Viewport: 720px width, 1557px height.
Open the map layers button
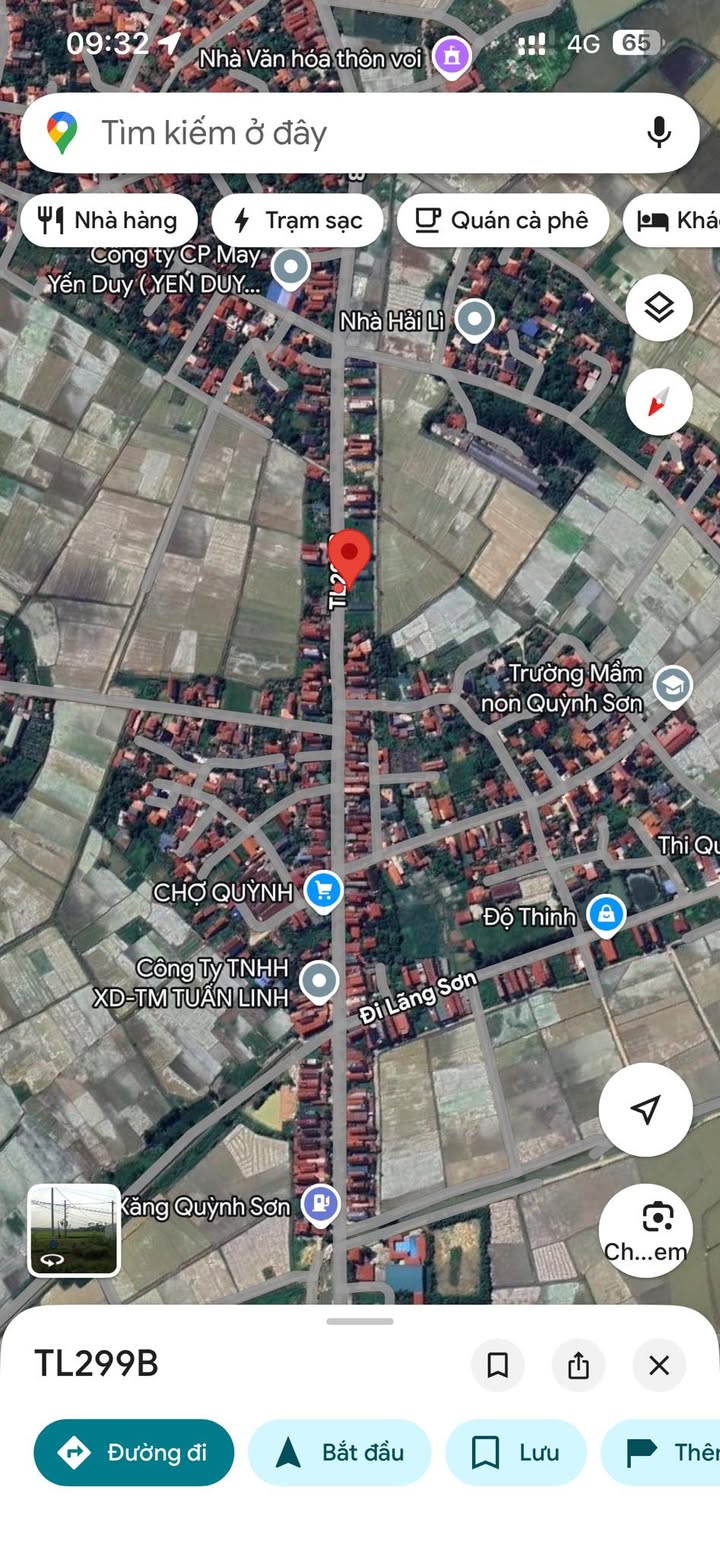659,308
